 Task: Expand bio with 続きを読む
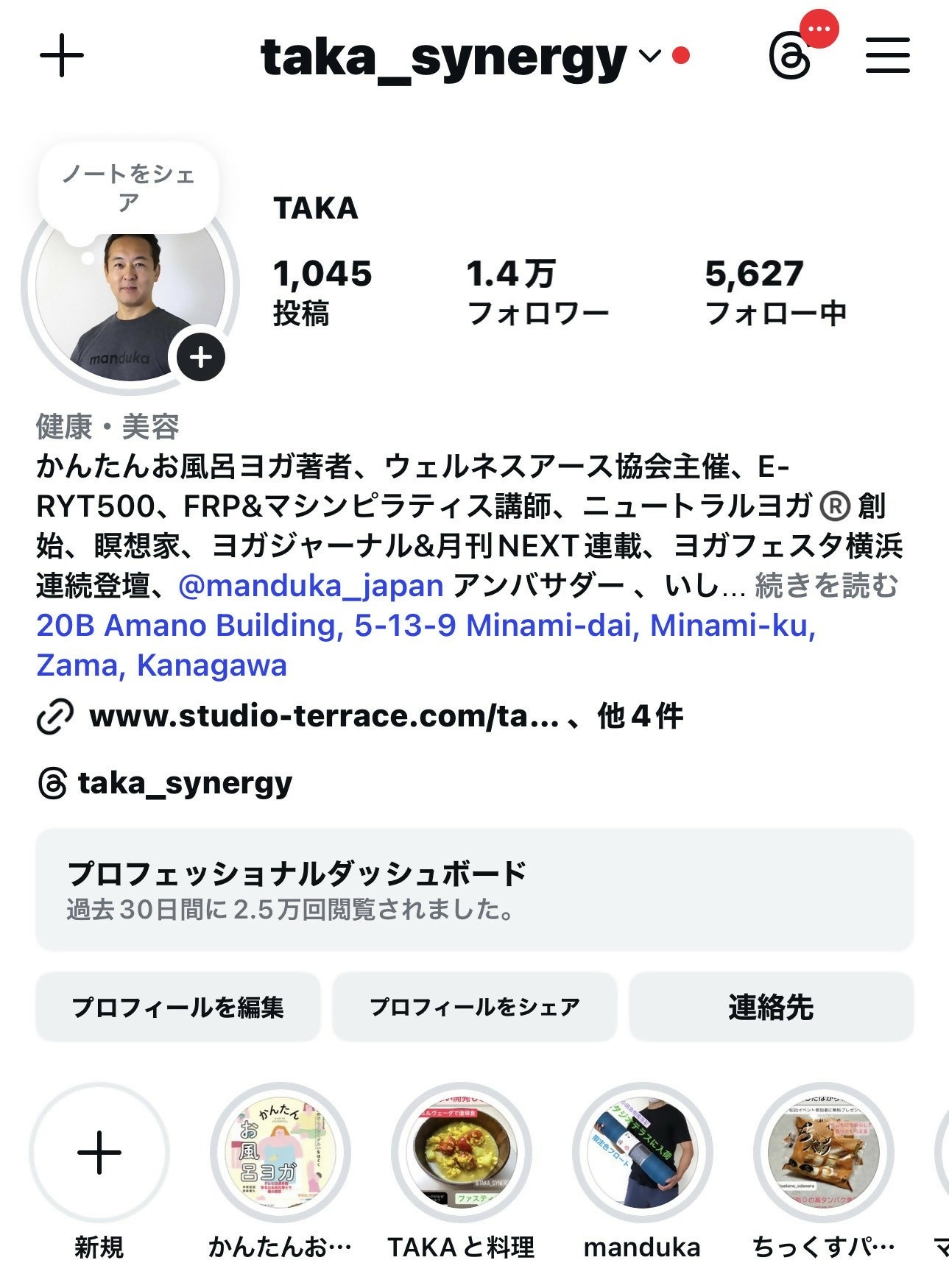pyautogui.click(x=826, y=585)
